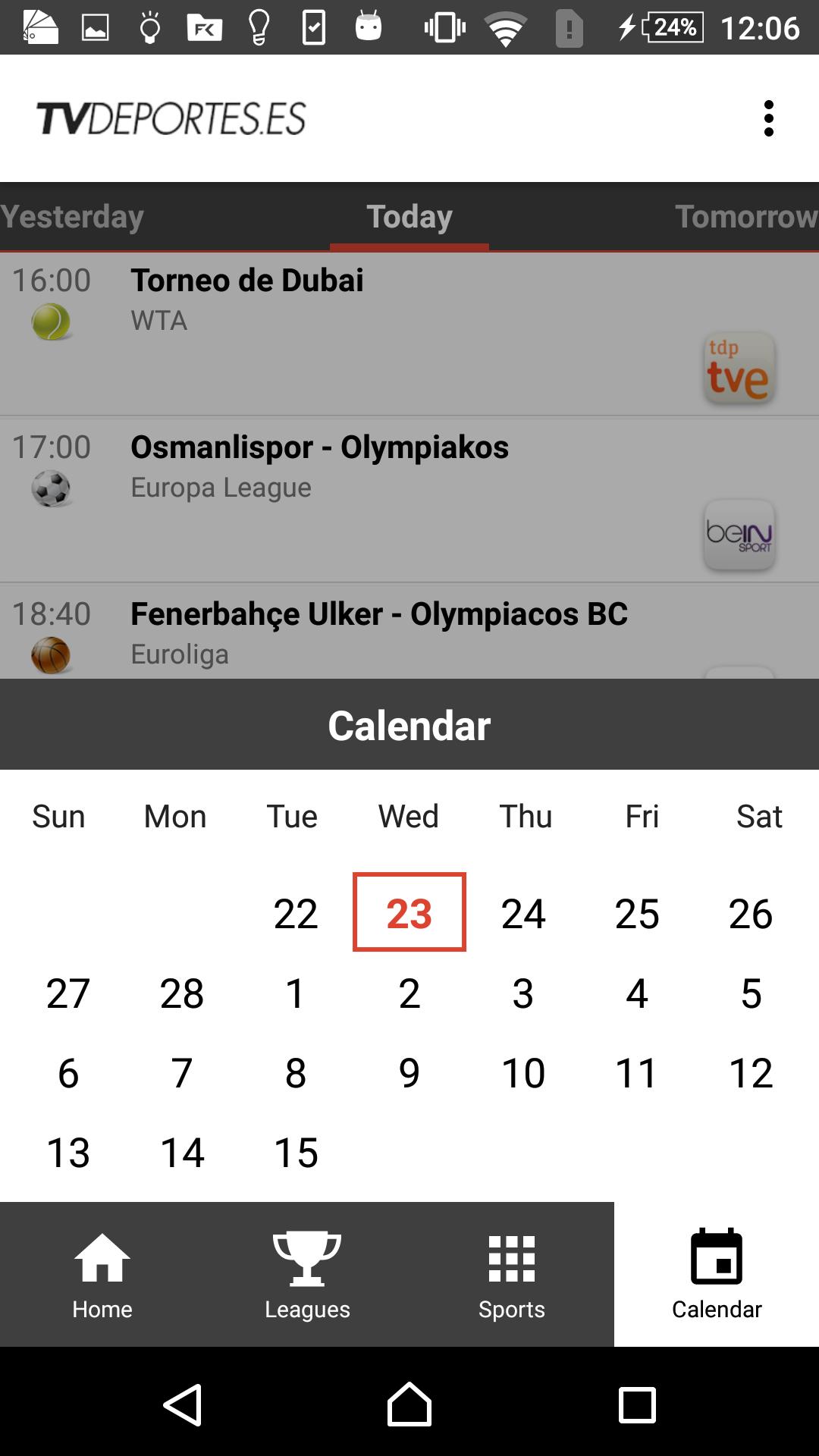Switch to the Tomorrow tab
The image size is (819, 1456).
coord(746,216)
